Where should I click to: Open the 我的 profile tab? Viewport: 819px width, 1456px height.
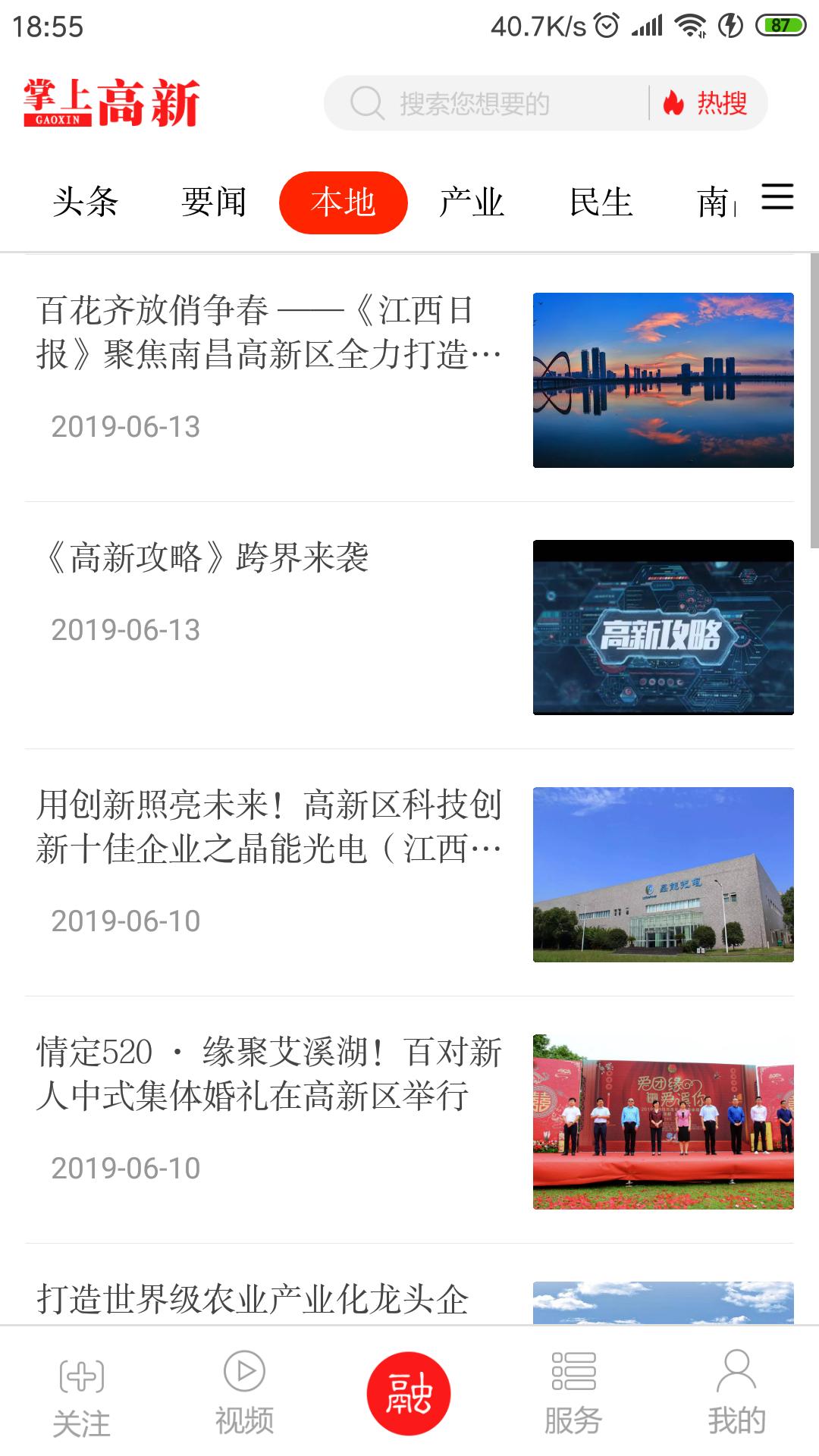pos(736,1394)
